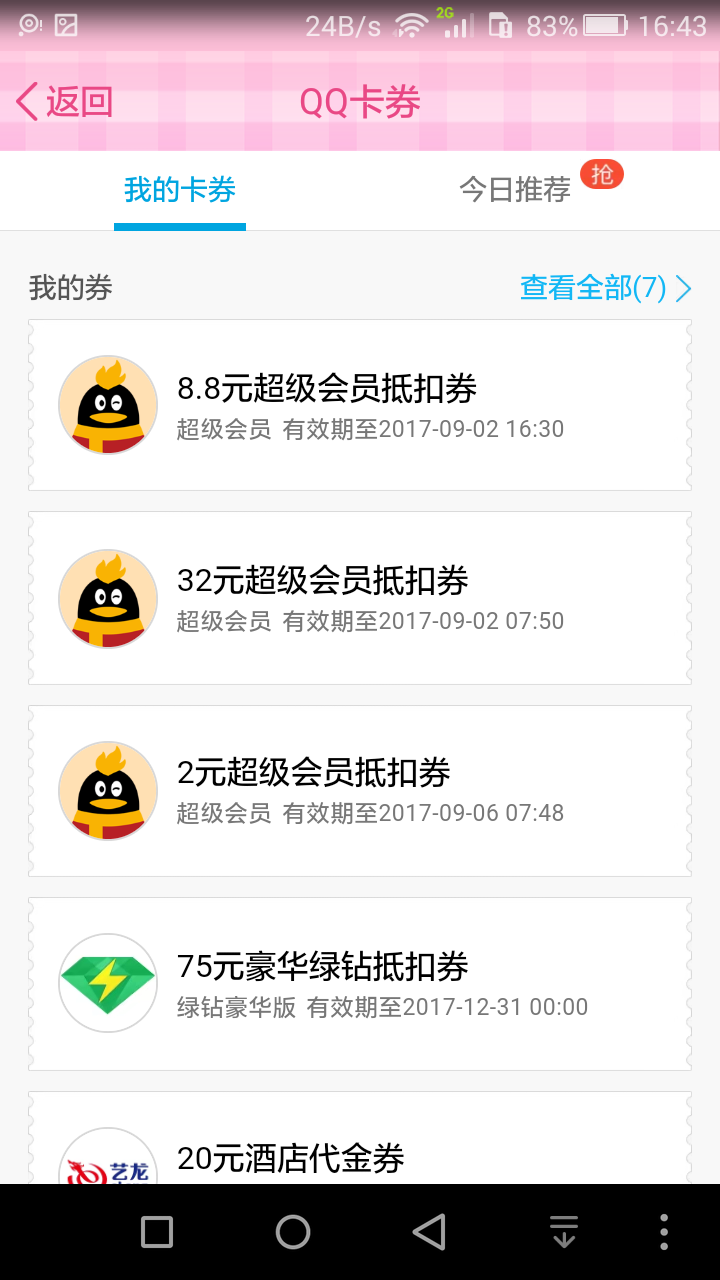720x1280 pixels.
Task: Open the 8.8元超级会员抵扣券 coupon
Action: point(360,405)
